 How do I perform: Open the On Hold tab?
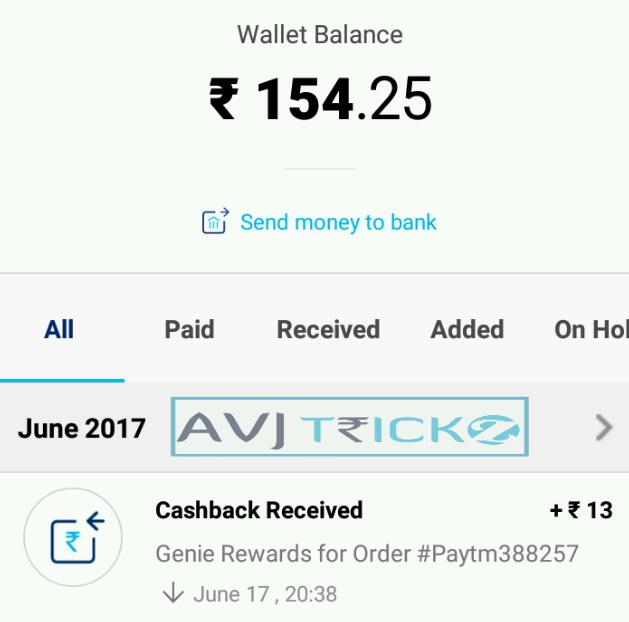(x=590, y=330)
